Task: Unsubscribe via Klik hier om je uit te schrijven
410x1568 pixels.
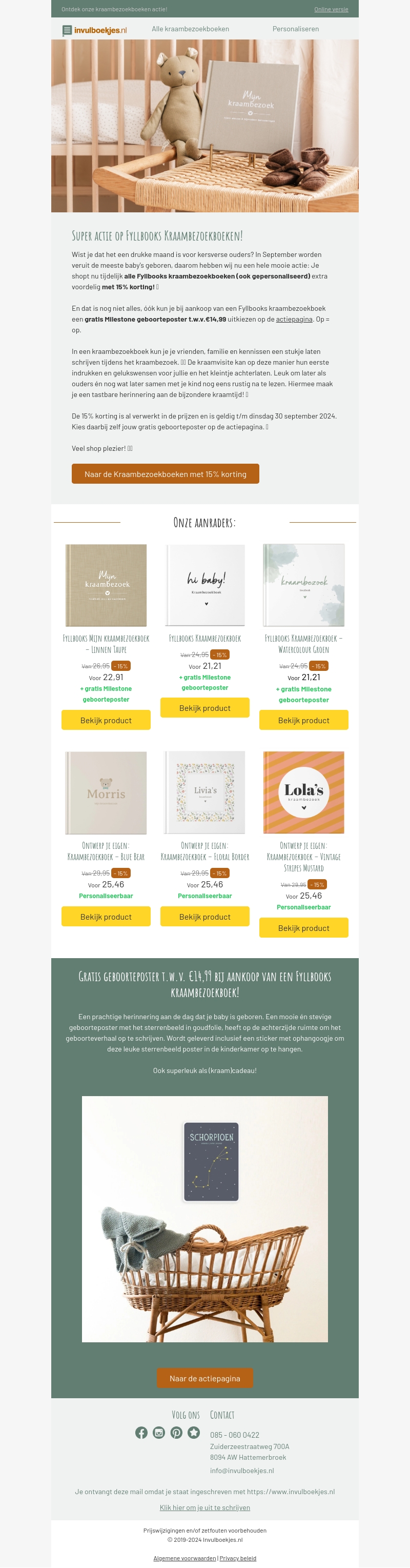Action: [x=204, y=1507]
